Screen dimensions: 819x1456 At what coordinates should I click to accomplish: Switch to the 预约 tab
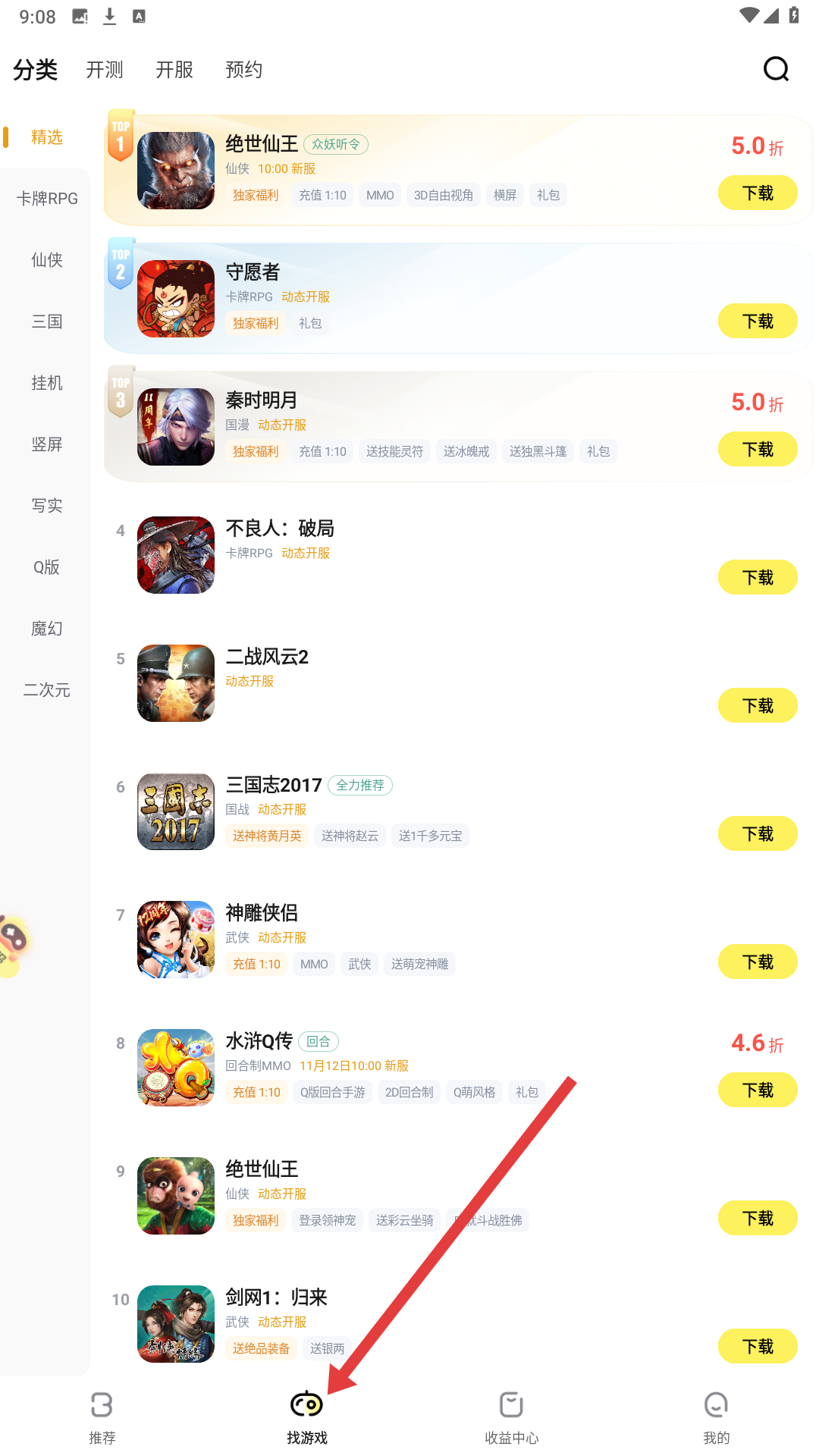click(243, 70)
